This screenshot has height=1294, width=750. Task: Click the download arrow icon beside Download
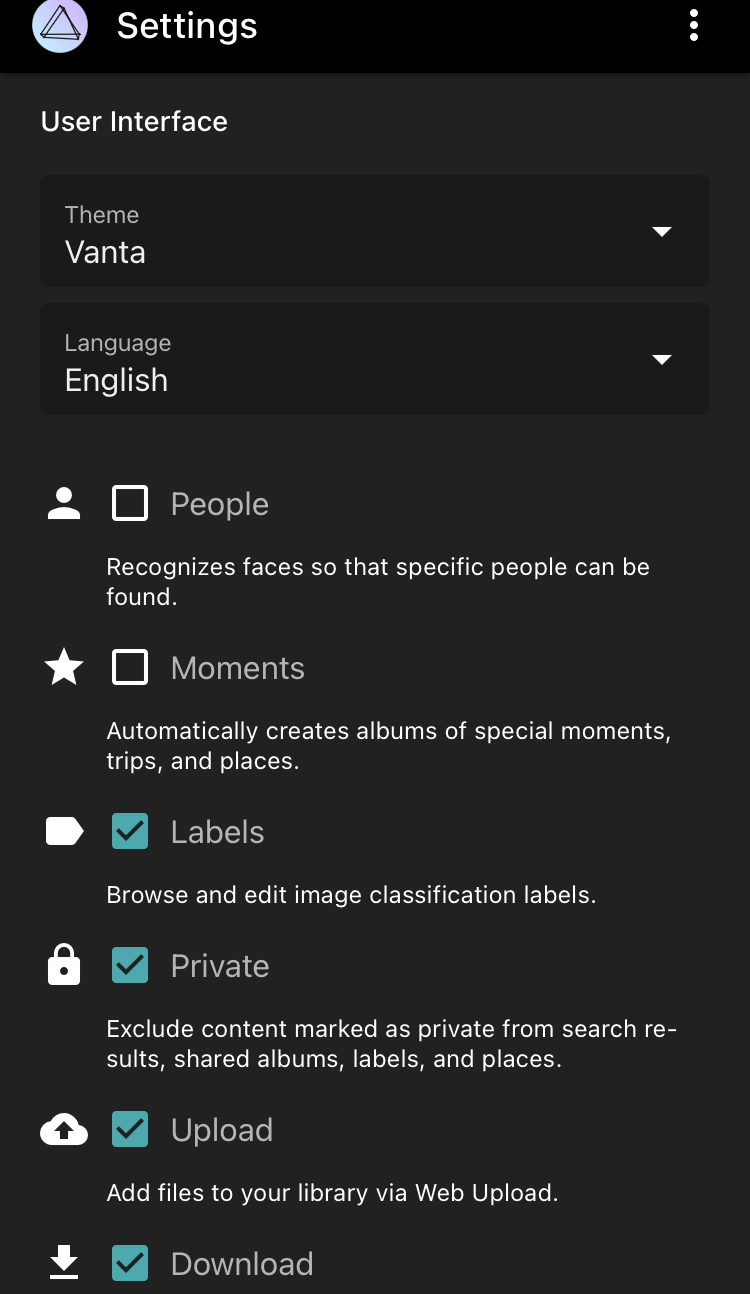(63, 1263)
